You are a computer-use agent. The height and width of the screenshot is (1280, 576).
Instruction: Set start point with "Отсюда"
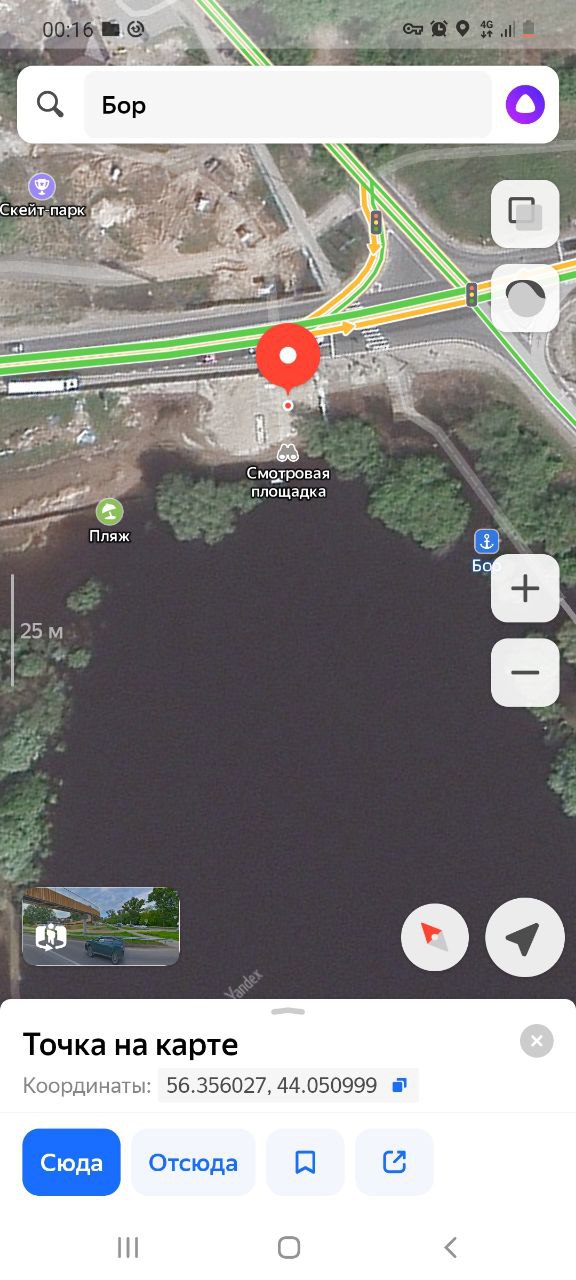193,1162
